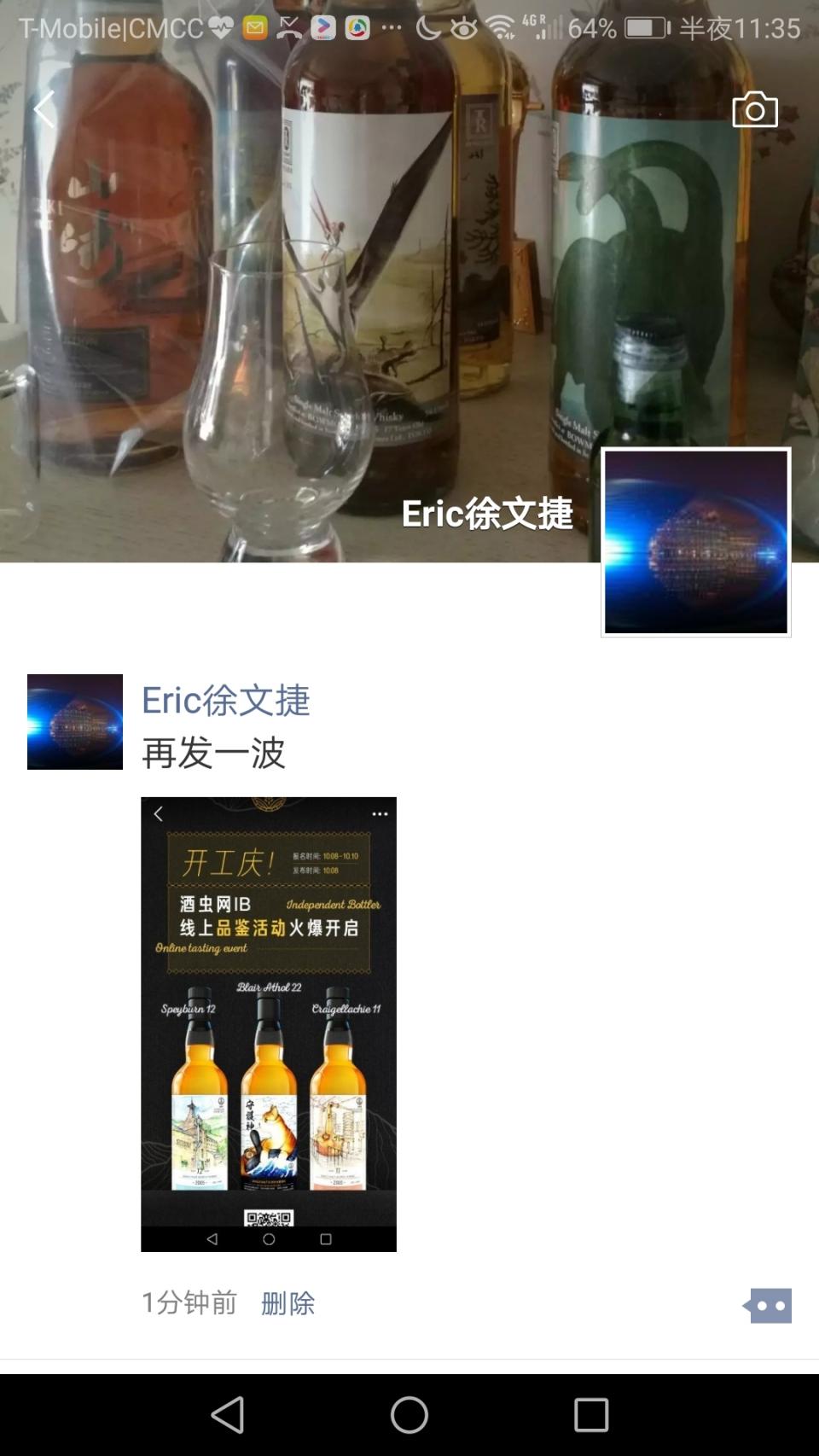819x1456 pixels.
Task: Tap the 1分钟前 timestamp label
Action: 189,1304
